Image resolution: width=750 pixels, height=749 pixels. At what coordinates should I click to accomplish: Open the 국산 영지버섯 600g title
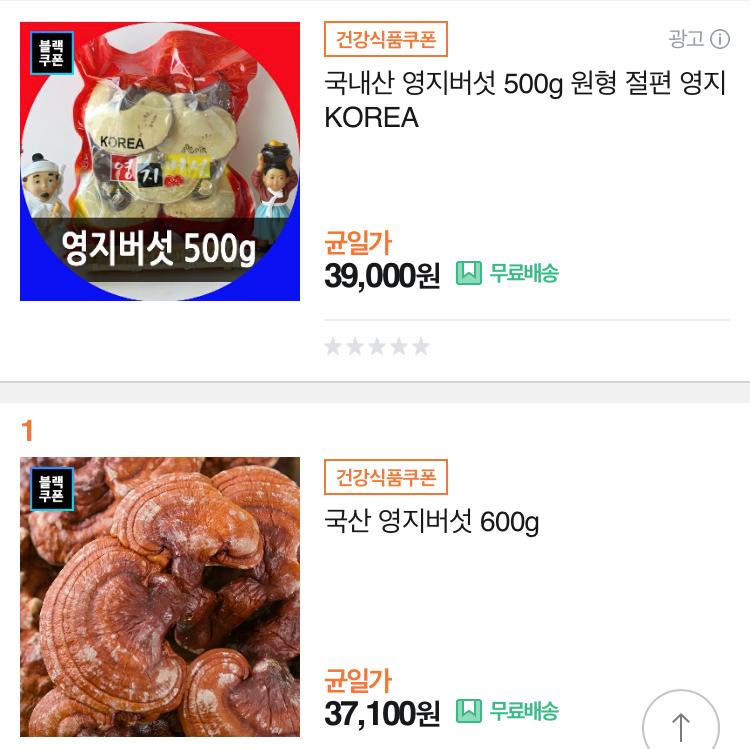coord(432,522)
